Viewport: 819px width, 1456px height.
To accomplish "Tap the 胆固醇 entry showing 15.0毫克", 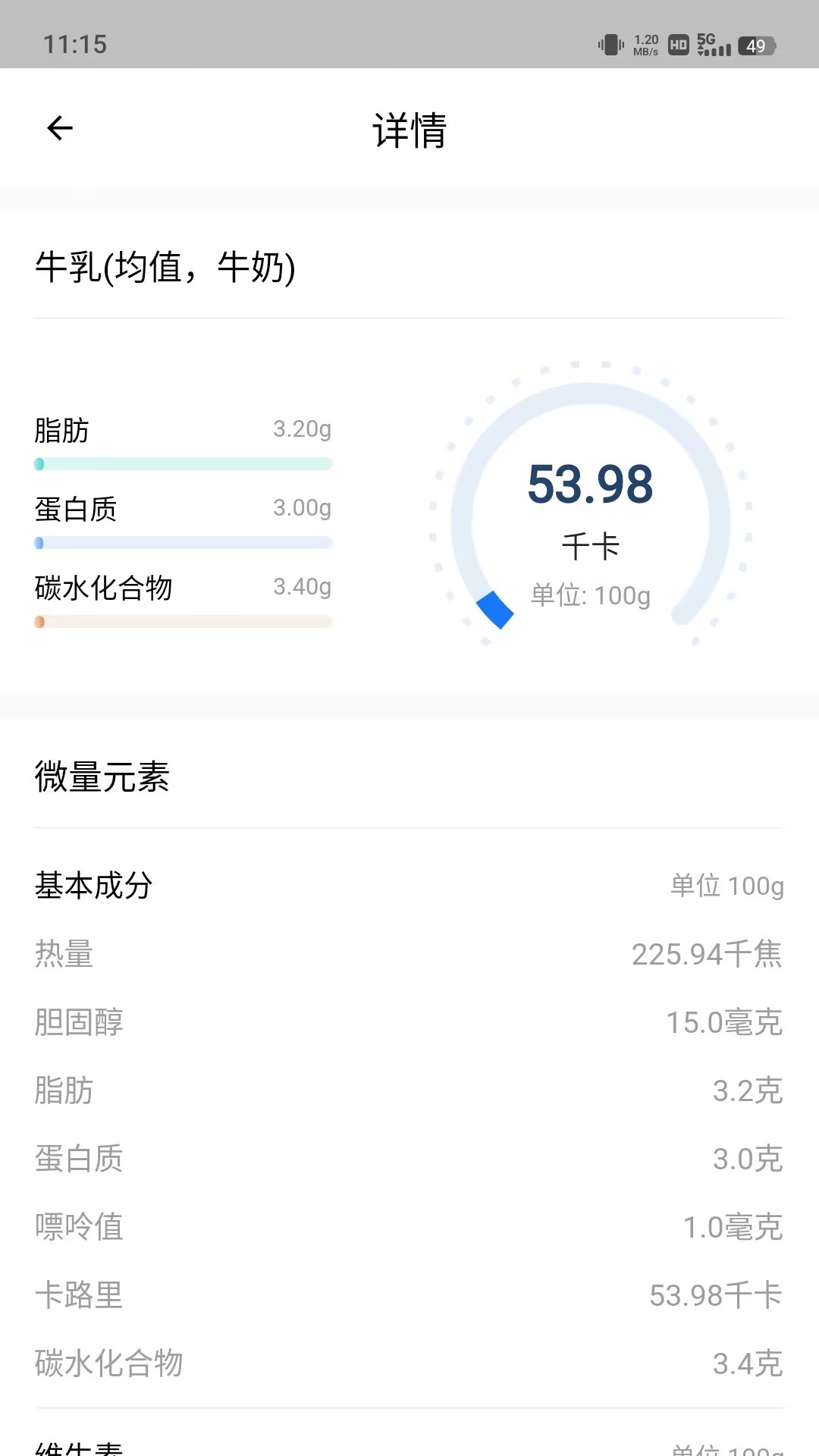I will click(409, 1022).
